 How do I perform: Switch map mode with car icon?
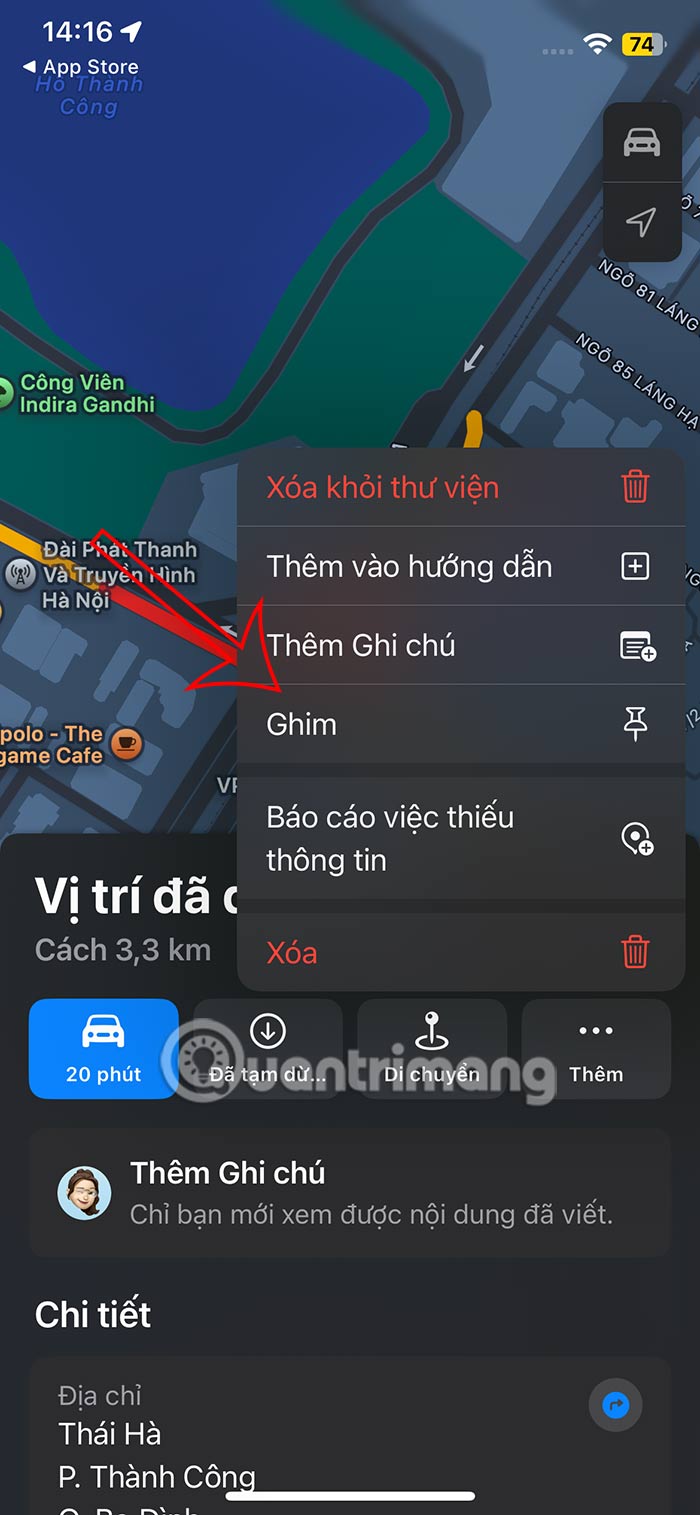(x=642, y=143)
